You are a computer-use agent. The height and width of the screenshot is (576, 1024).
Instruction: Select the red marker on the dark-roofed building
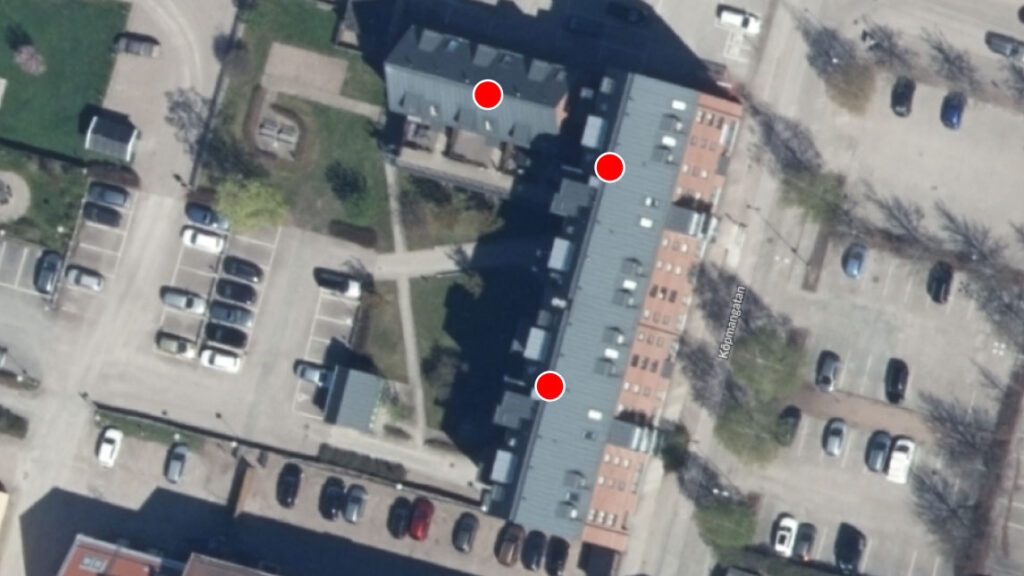point(487,95)
